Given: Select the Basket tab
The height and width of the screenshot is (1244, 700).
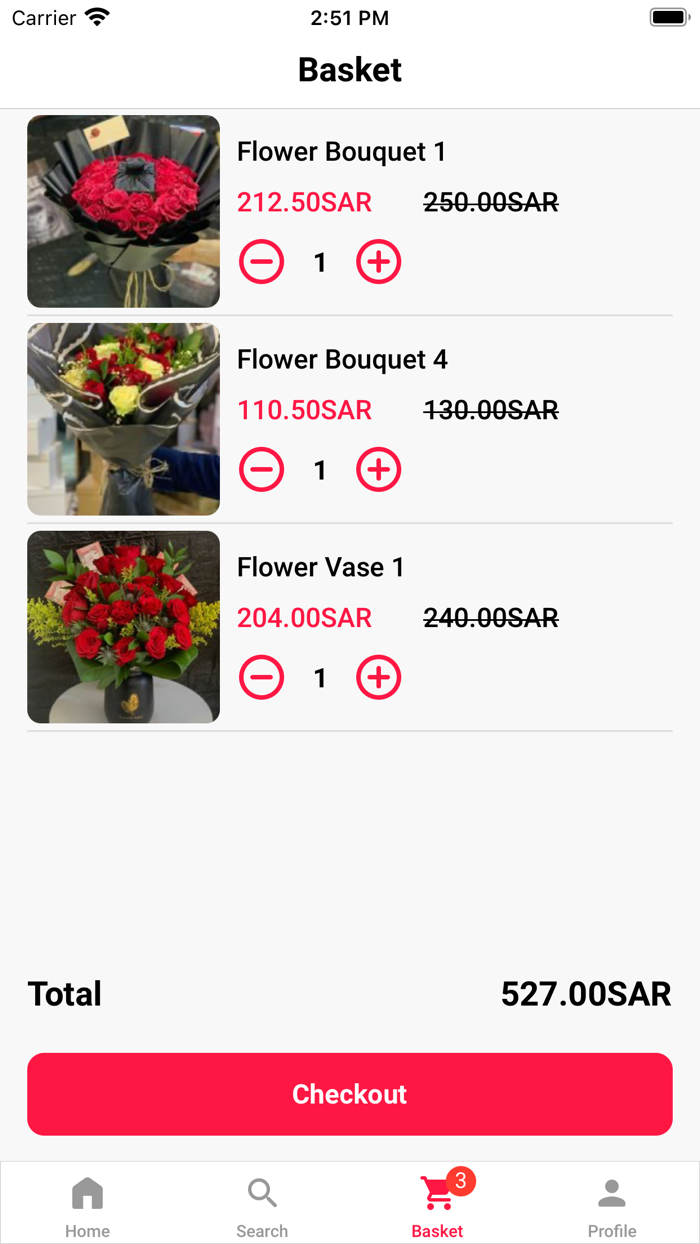Looking at the screenshot, I should tap(438, 1204).
